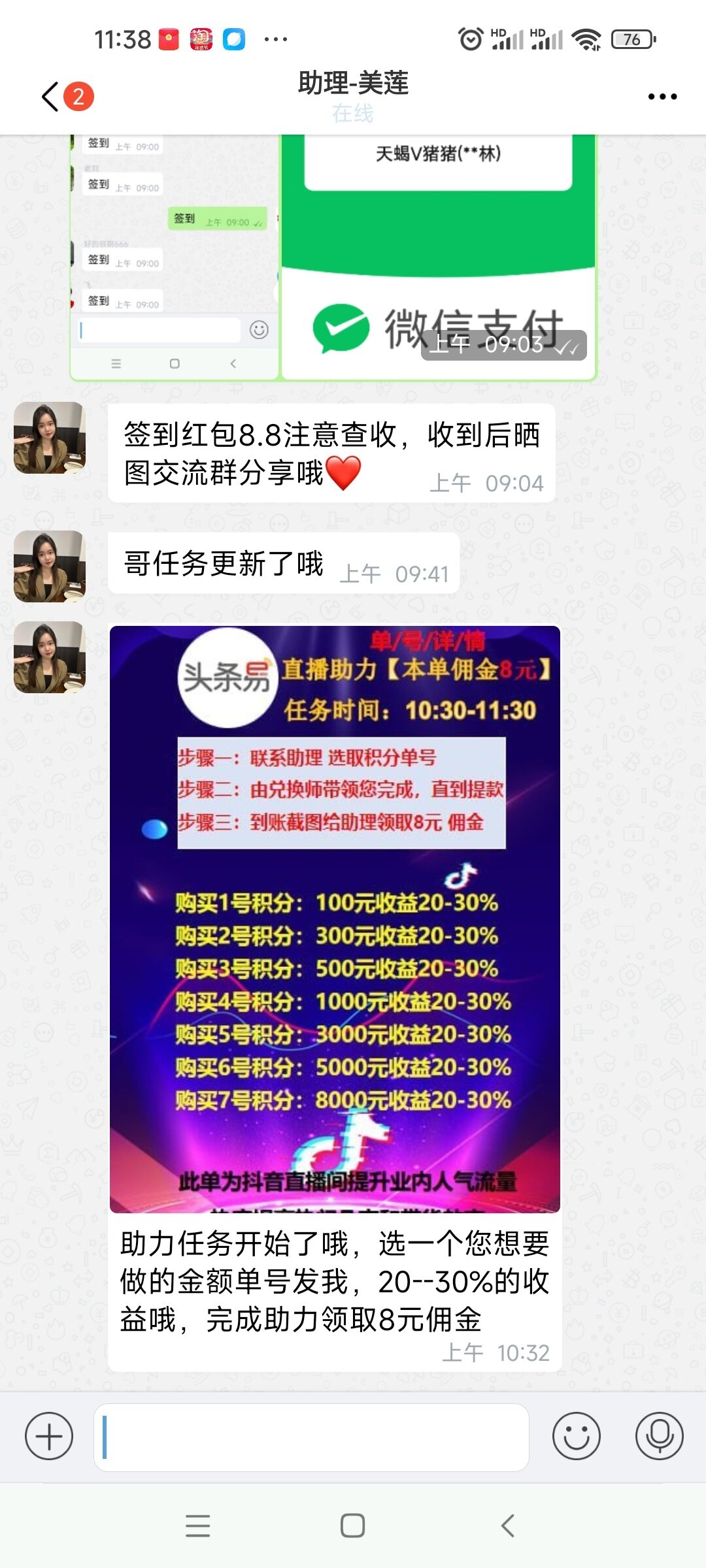The width and height of the screenshot is (706, 1568).
Task: Focus the message input field
Action: tap(311, 1436)
